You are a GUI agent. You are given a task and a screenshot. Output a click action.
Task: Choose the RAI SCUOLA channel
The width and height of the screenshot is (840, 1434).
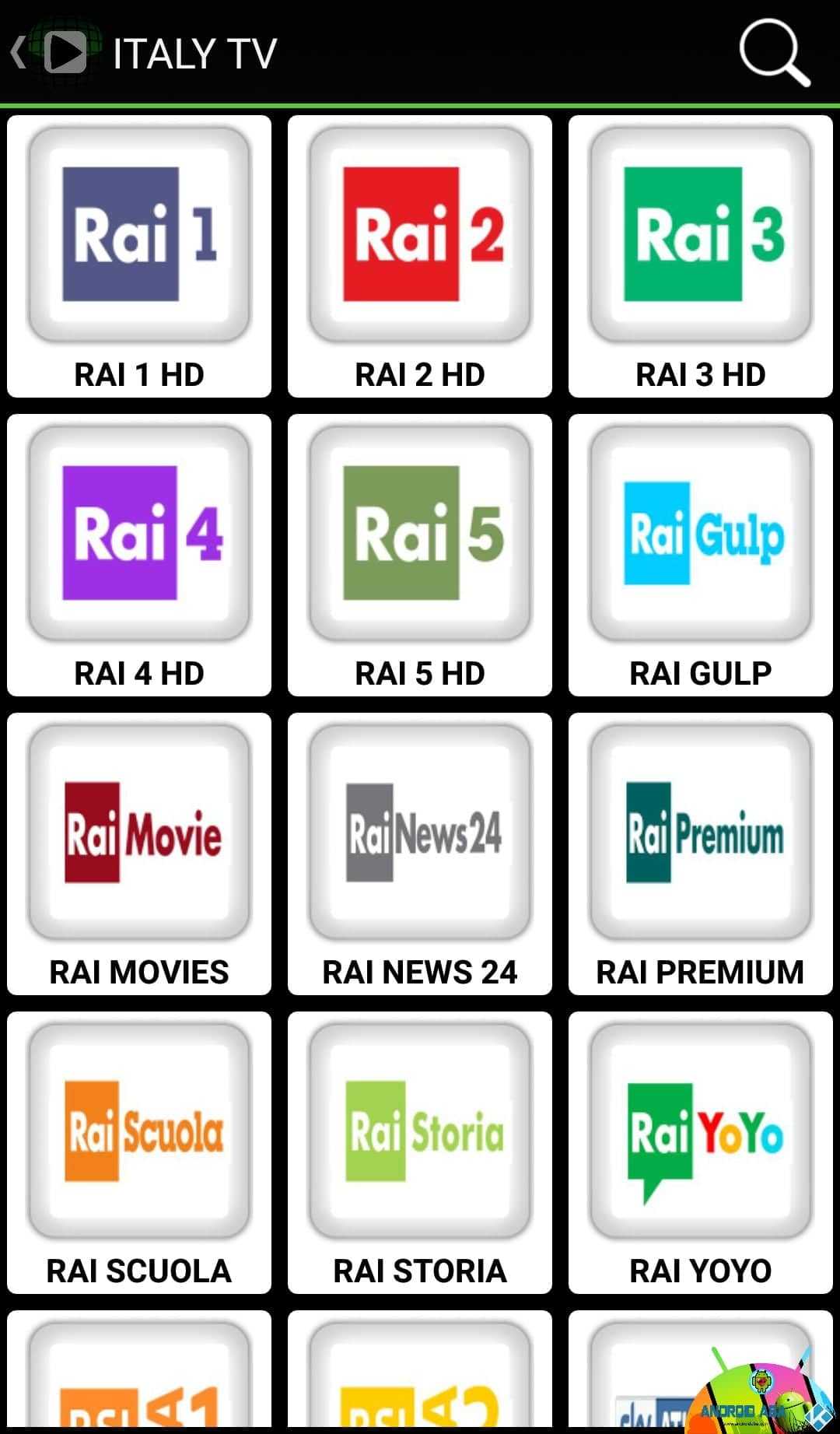(139, 1152)
